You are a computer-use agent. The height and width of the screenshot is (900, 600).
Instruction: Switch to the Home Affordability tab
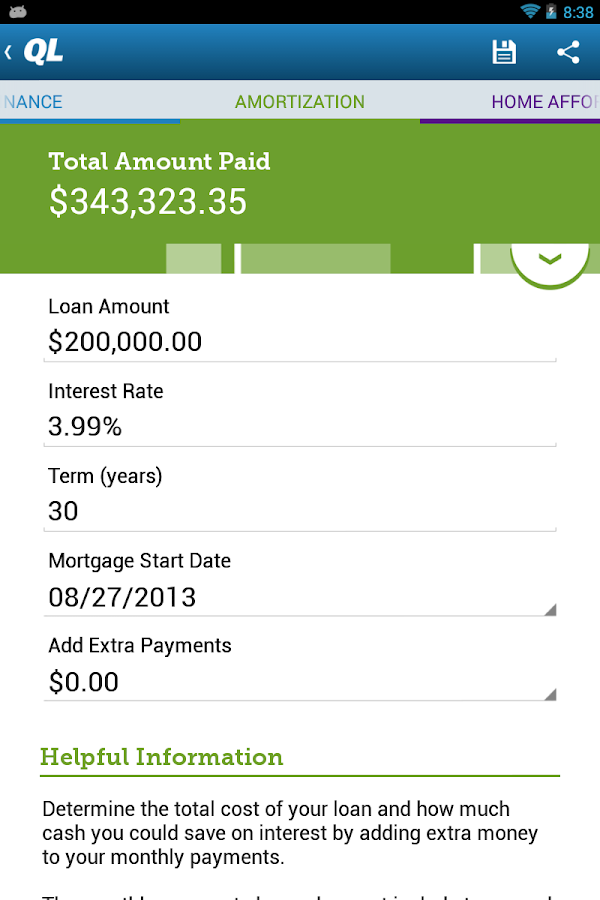(x=544, y=102)
